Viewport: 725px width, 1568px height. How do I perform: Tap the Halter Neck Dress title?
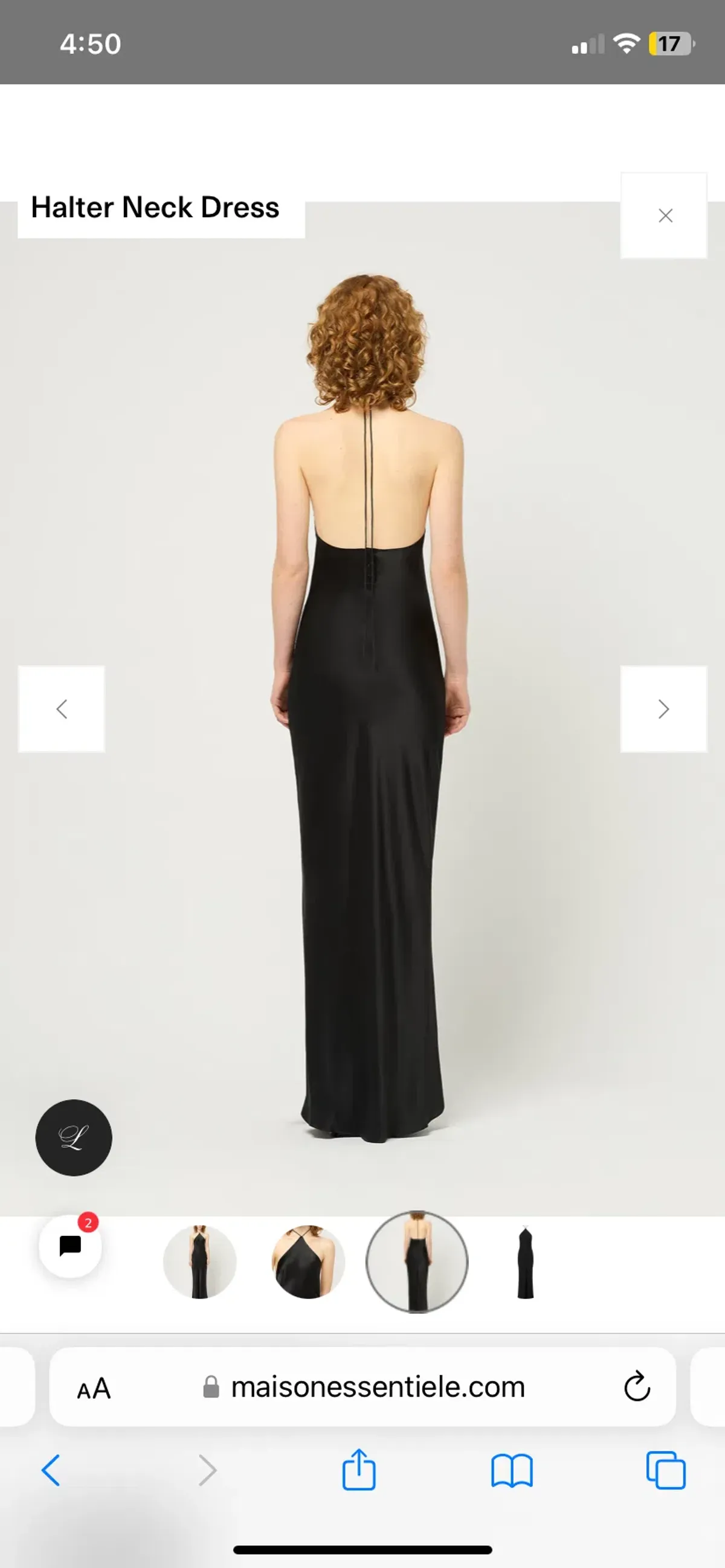click(155, 208)
